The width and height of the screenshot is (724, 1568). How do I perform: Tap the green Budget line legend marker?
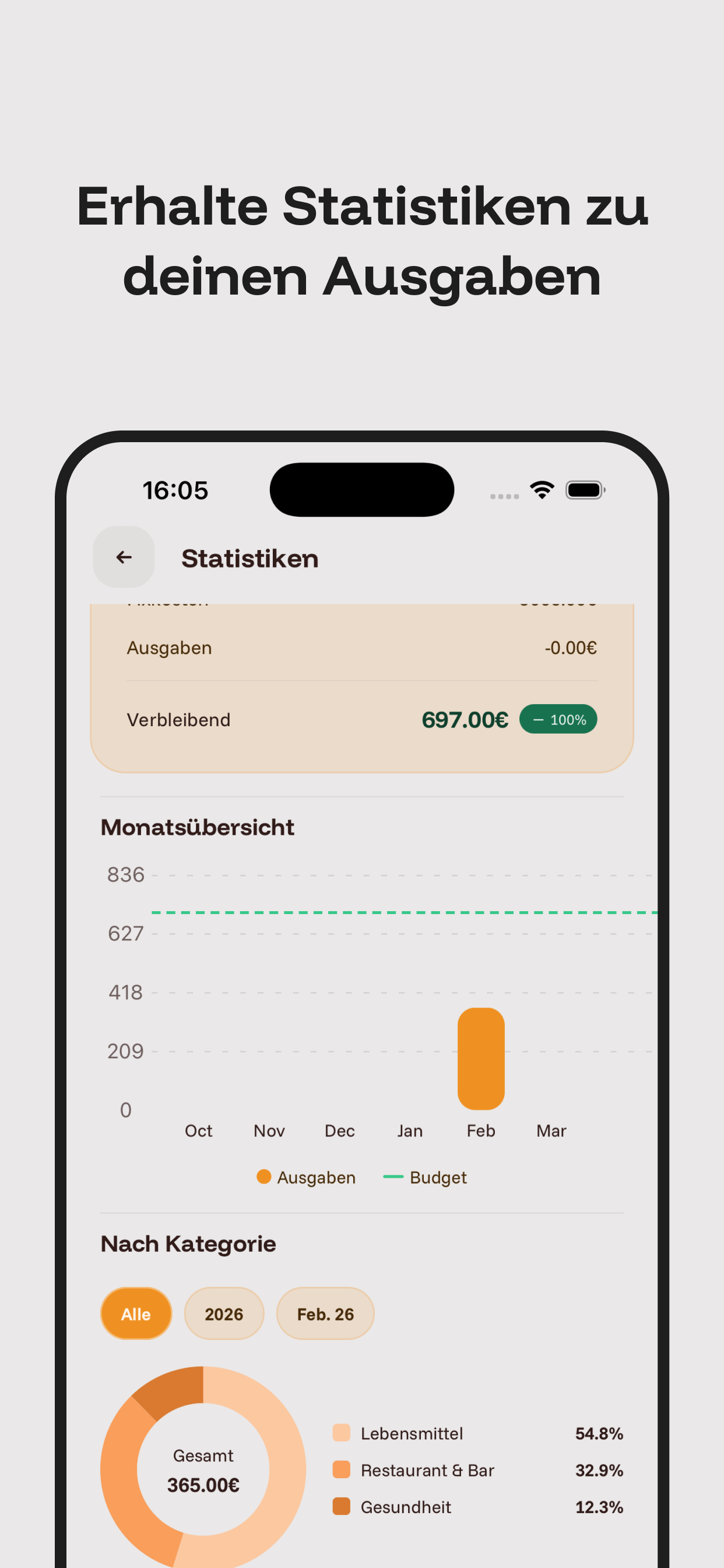[x=394, y=1177]
